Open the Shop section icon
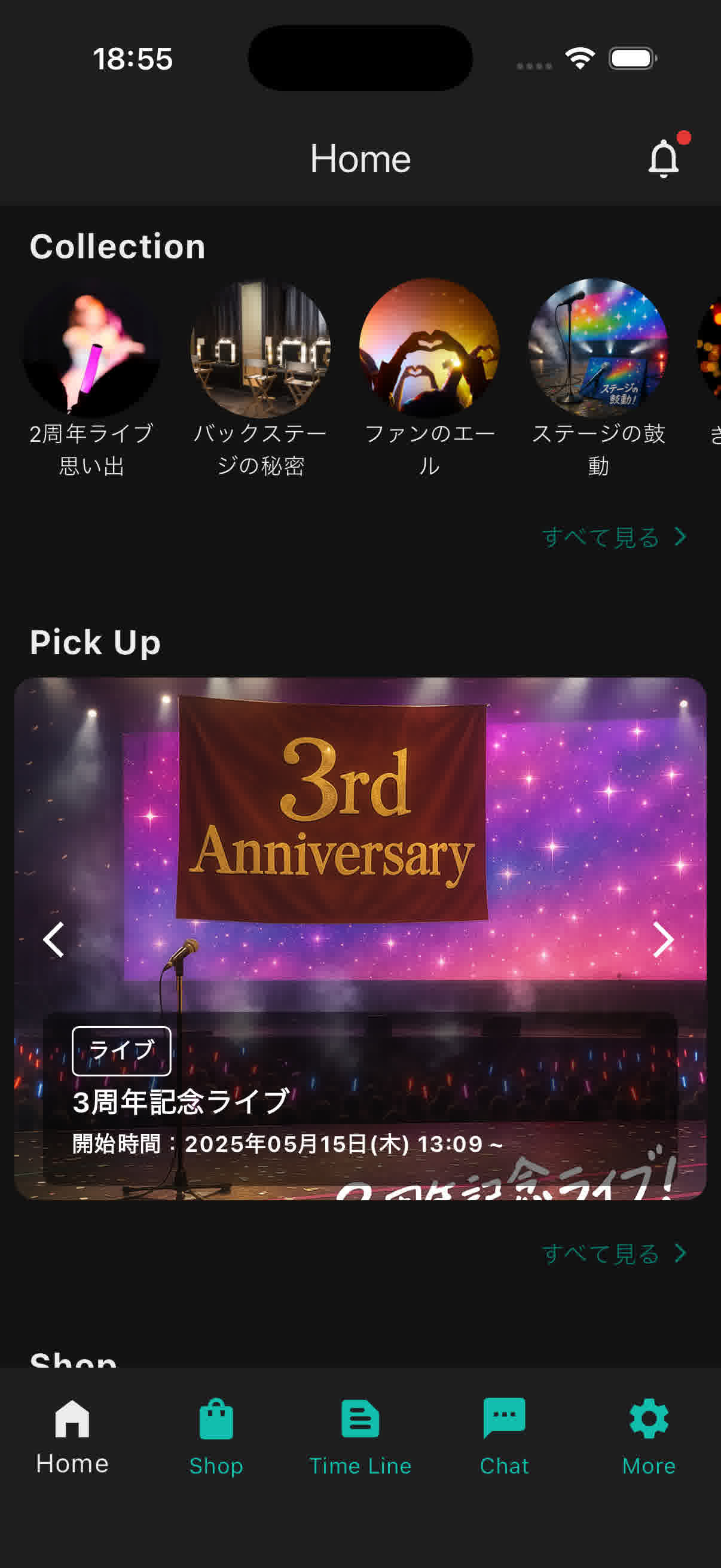The width and height of the screenshot is (721, 1568). pos(216,1418)
